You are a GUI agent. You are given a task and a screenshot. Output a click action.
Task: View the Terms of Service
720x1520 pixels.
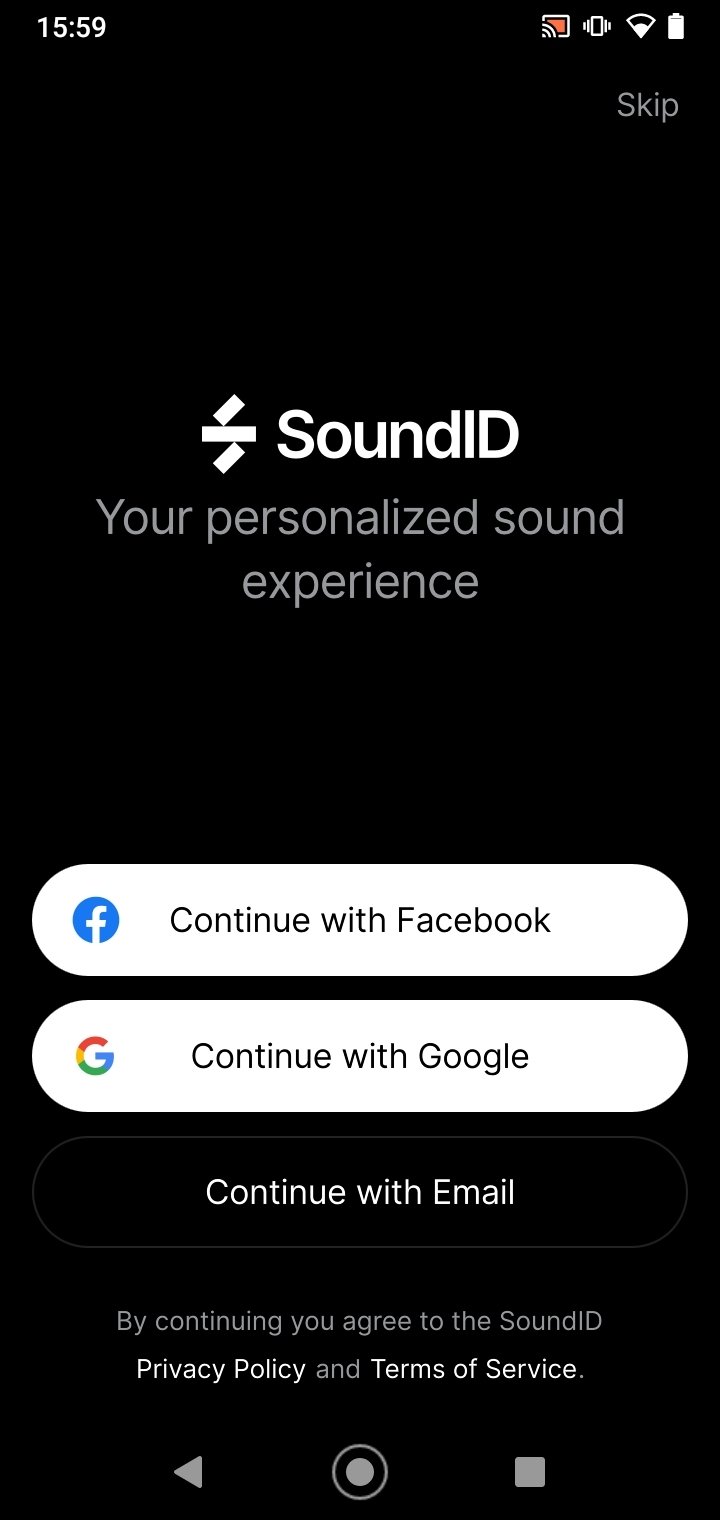tap(474, 1368)
